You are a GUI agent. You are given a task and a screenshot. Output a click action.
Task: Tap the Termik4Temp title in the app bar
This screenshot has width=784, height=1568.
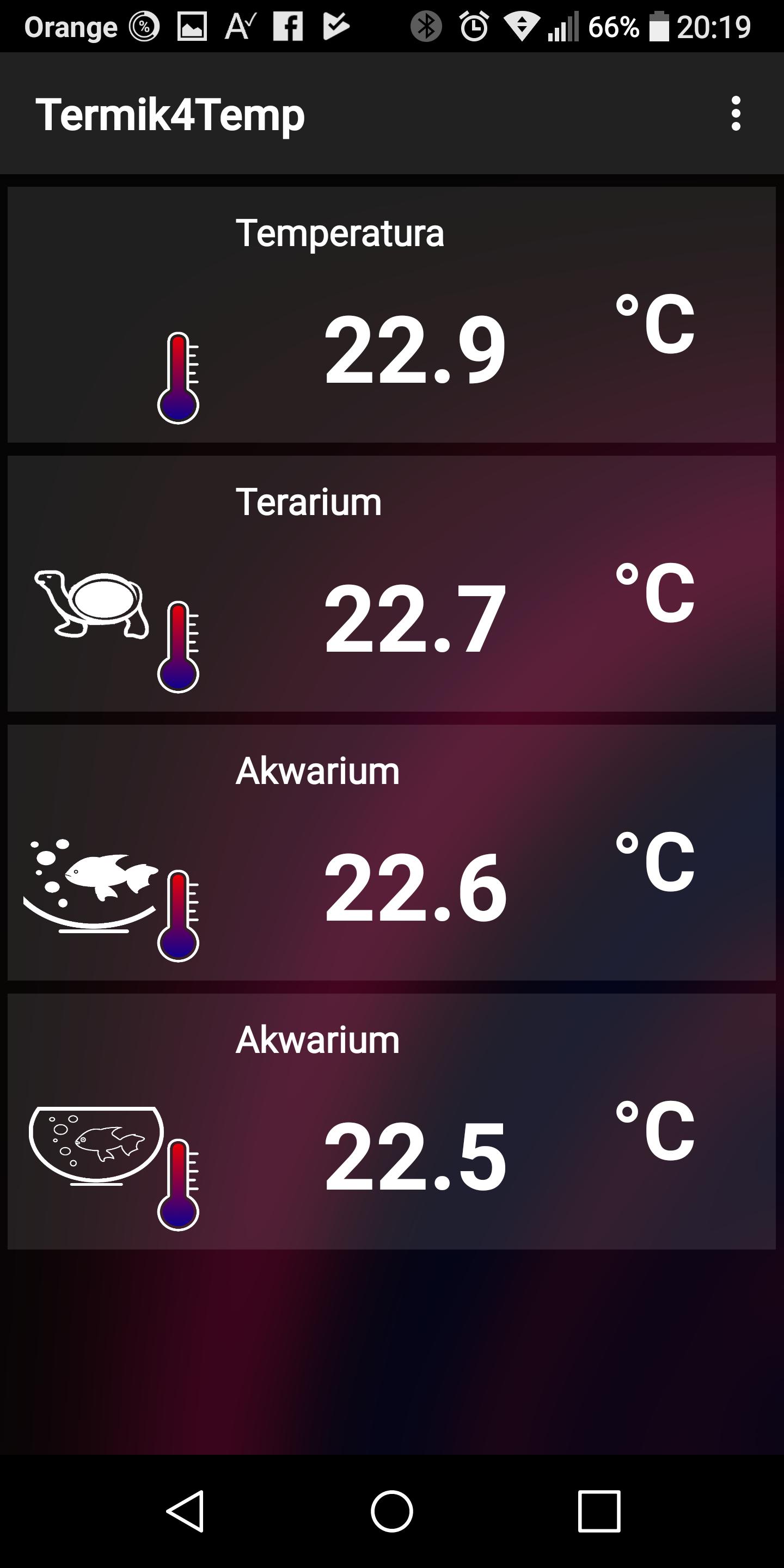(171, 115)
